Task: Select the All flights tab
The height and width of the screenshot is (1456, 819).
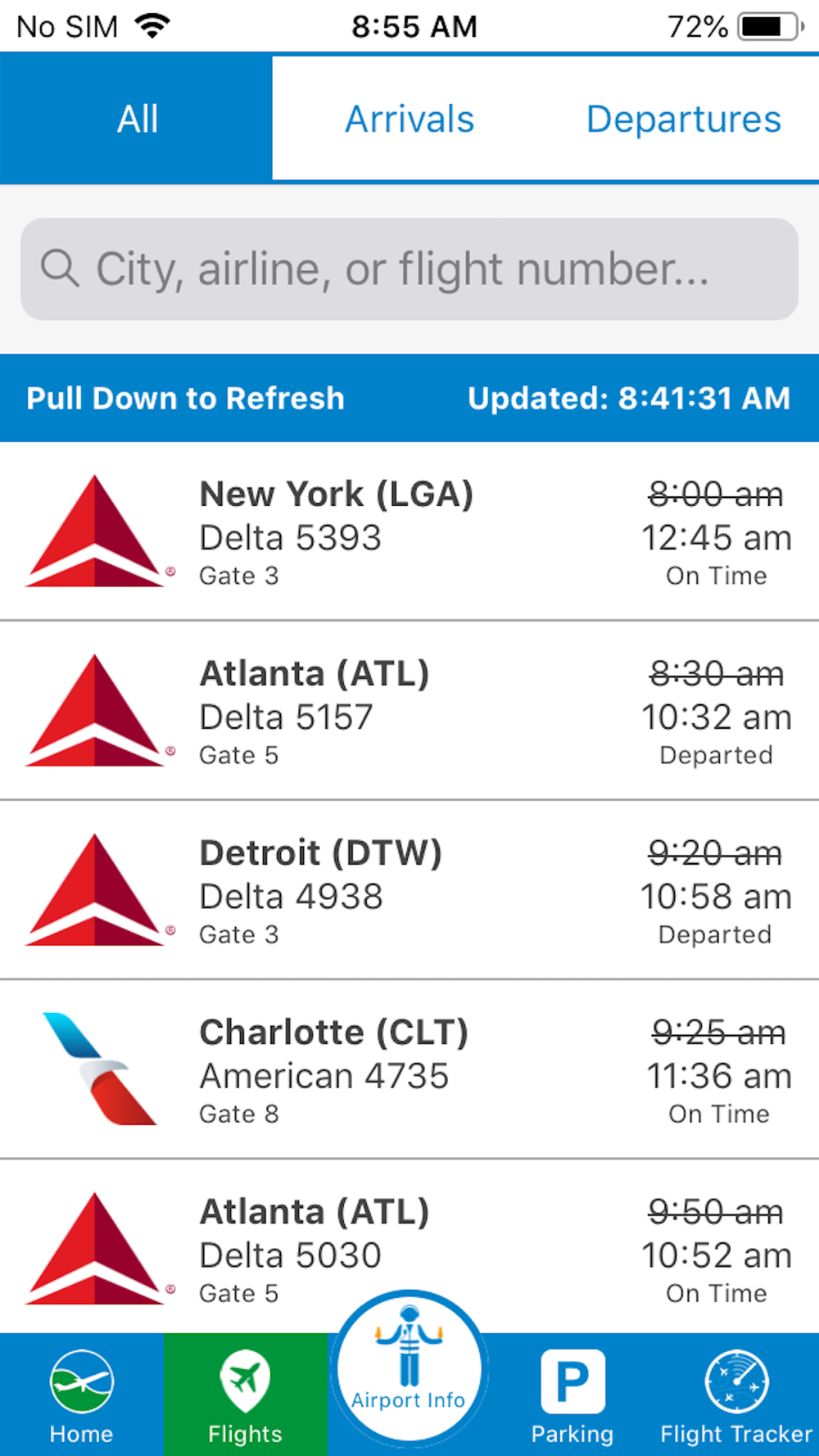Action: click(136, 119)
